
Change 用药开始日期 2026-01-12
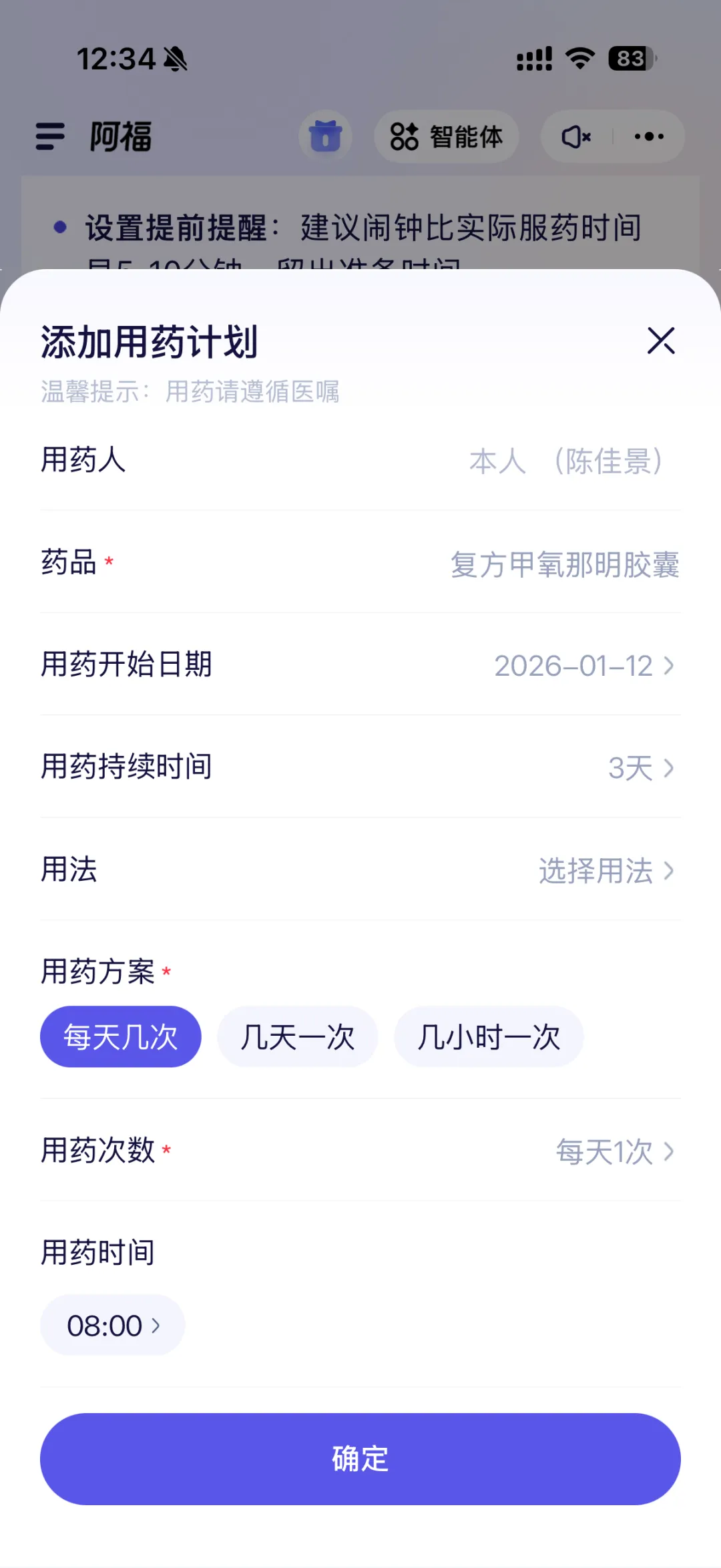tap(583, 666)
